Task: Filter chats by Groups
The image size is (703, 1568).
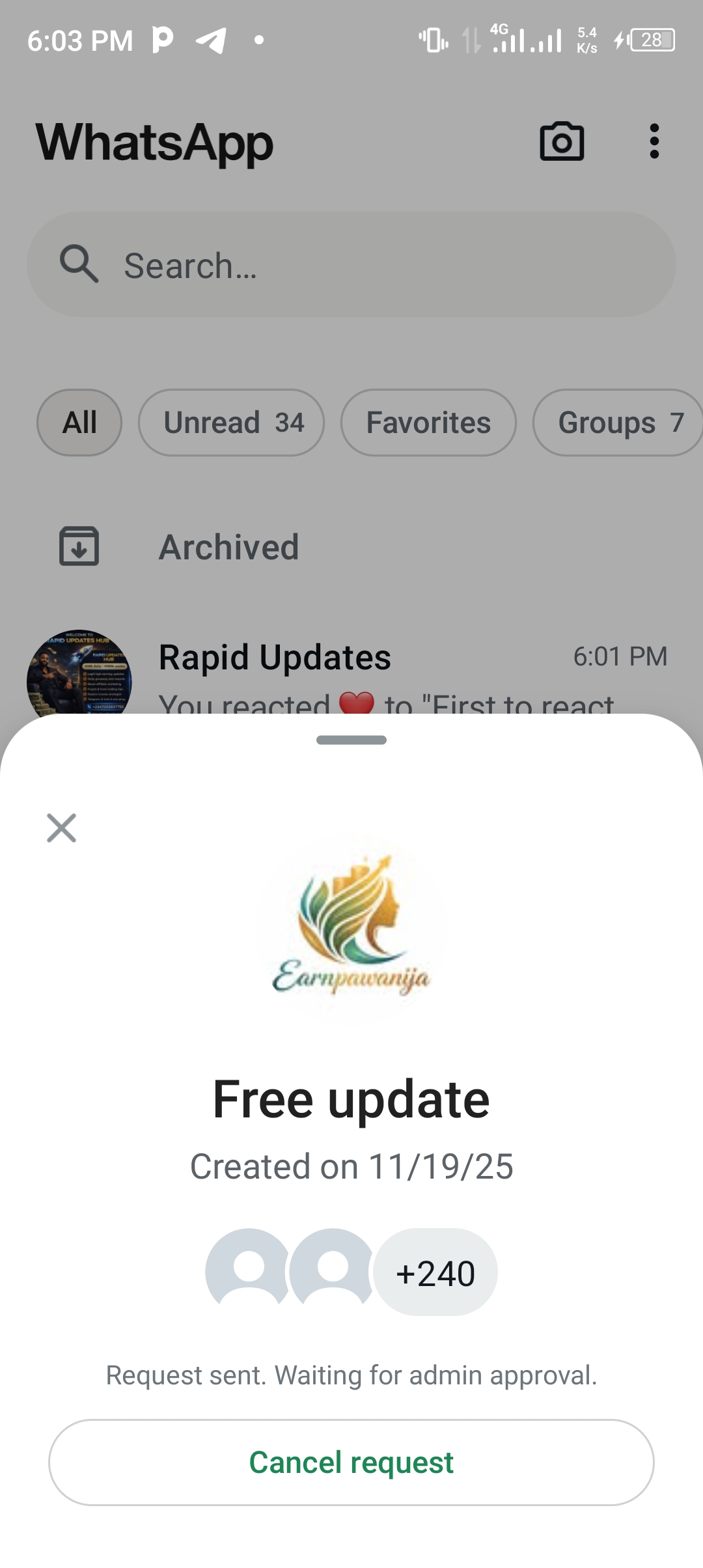Action: (617, 423)
